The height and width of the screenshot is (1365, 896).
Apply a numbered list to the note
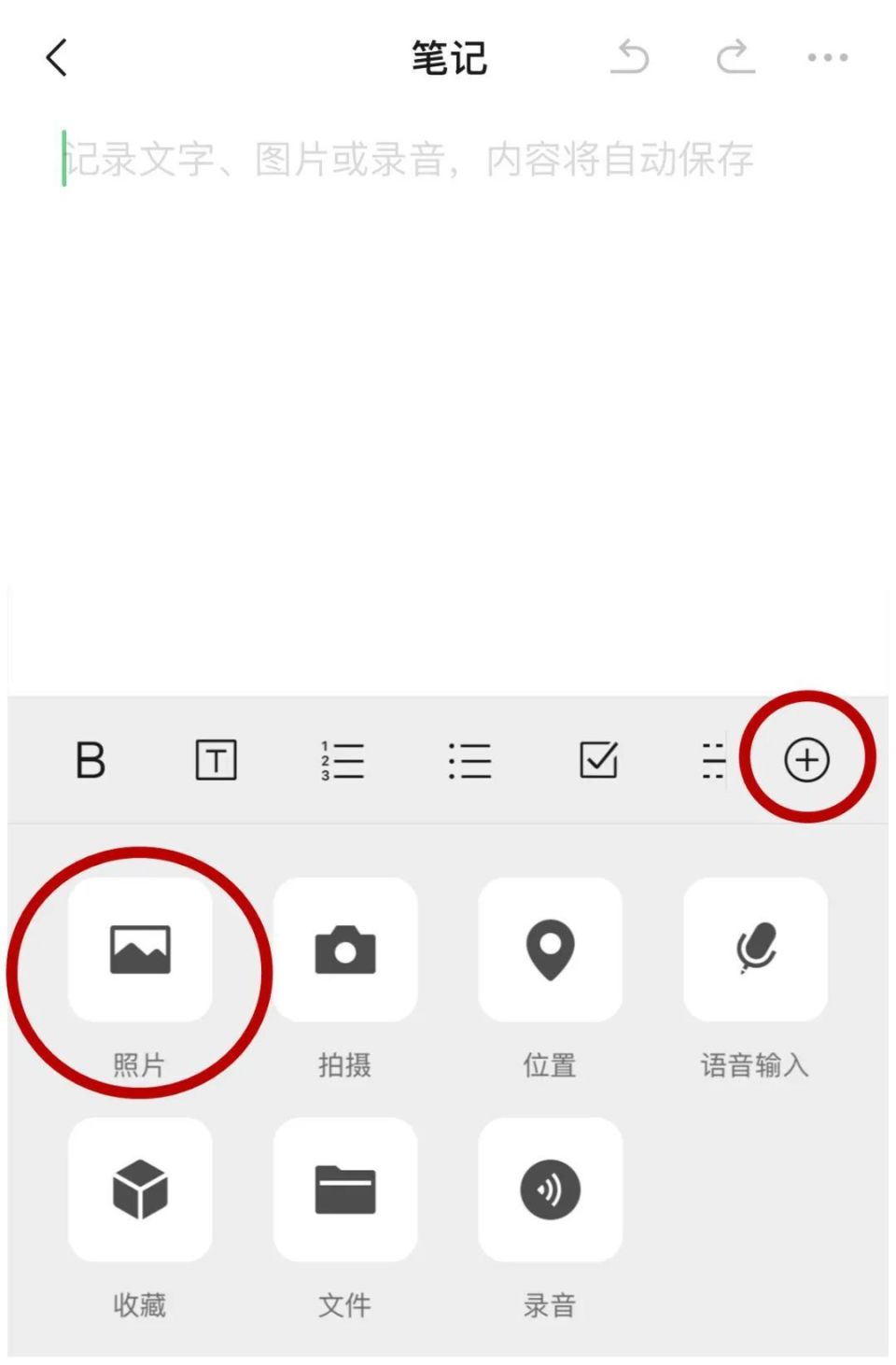click(343, 761)
